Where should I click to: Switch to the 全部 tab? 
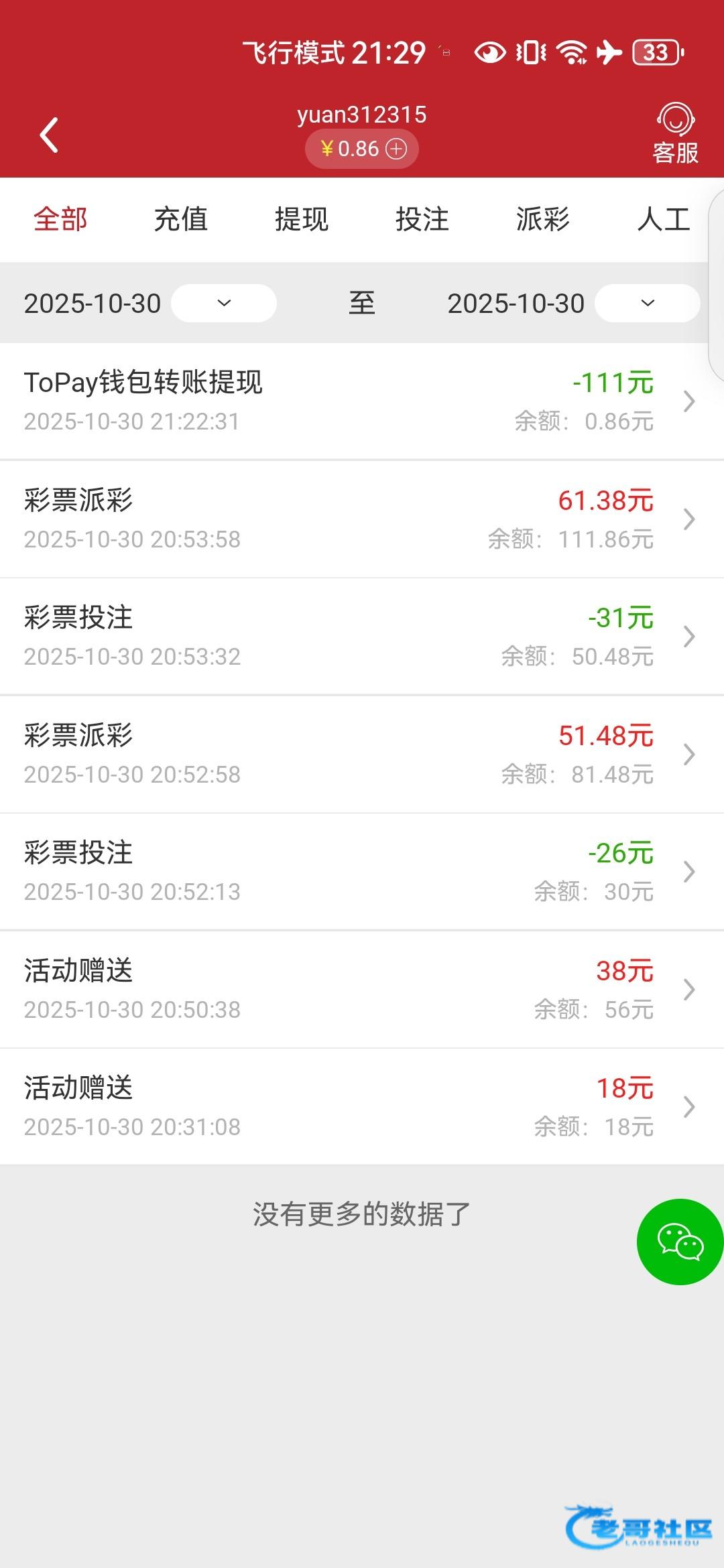tap(60, 219)
